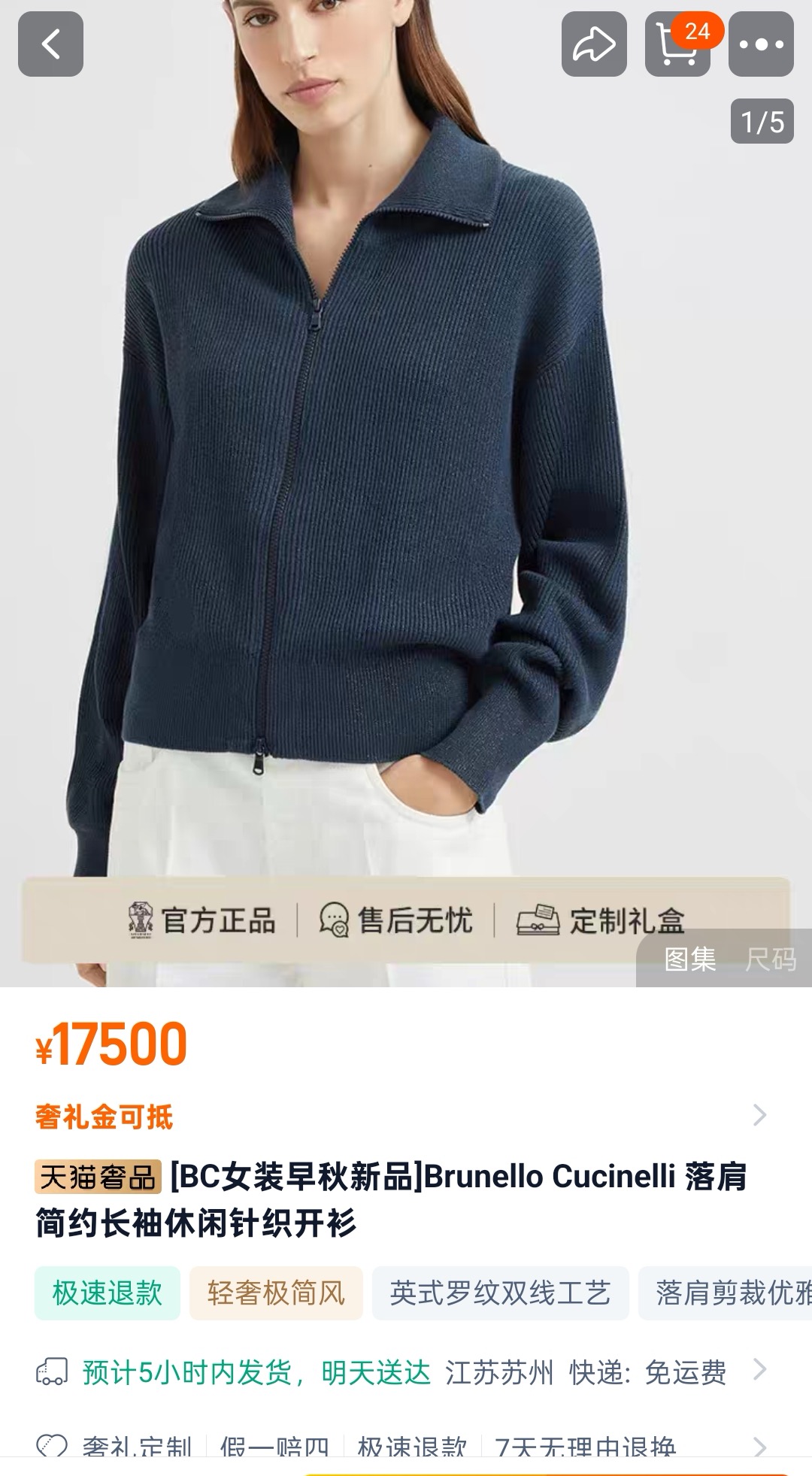The height and width of the screenshot is (1476, 812).
Task: Open the overflow menu
Action: pos(761,44)
